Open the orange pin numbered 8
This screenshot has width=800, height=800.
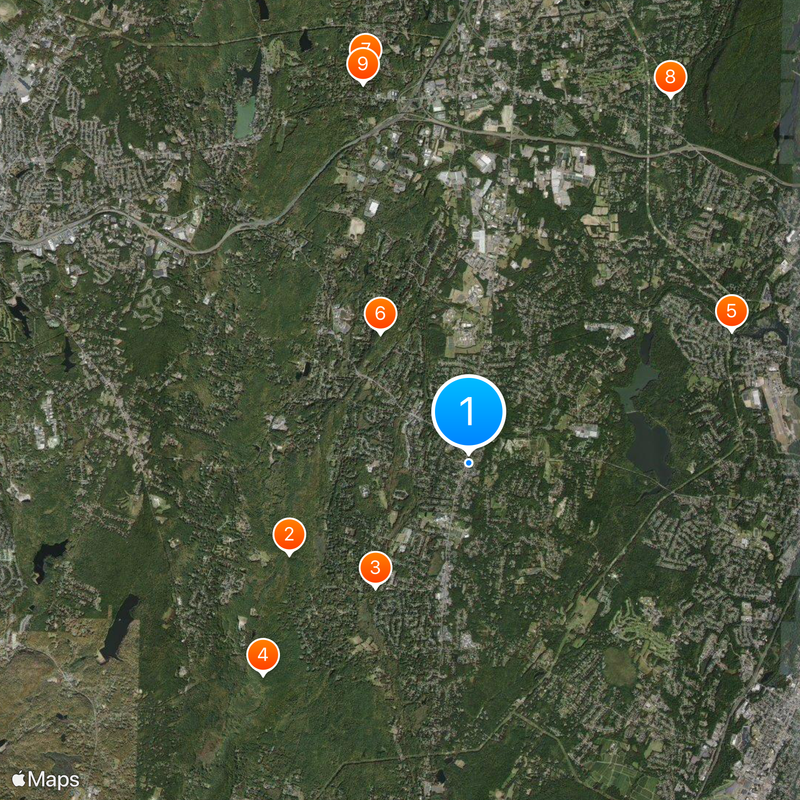pos(670,76)
